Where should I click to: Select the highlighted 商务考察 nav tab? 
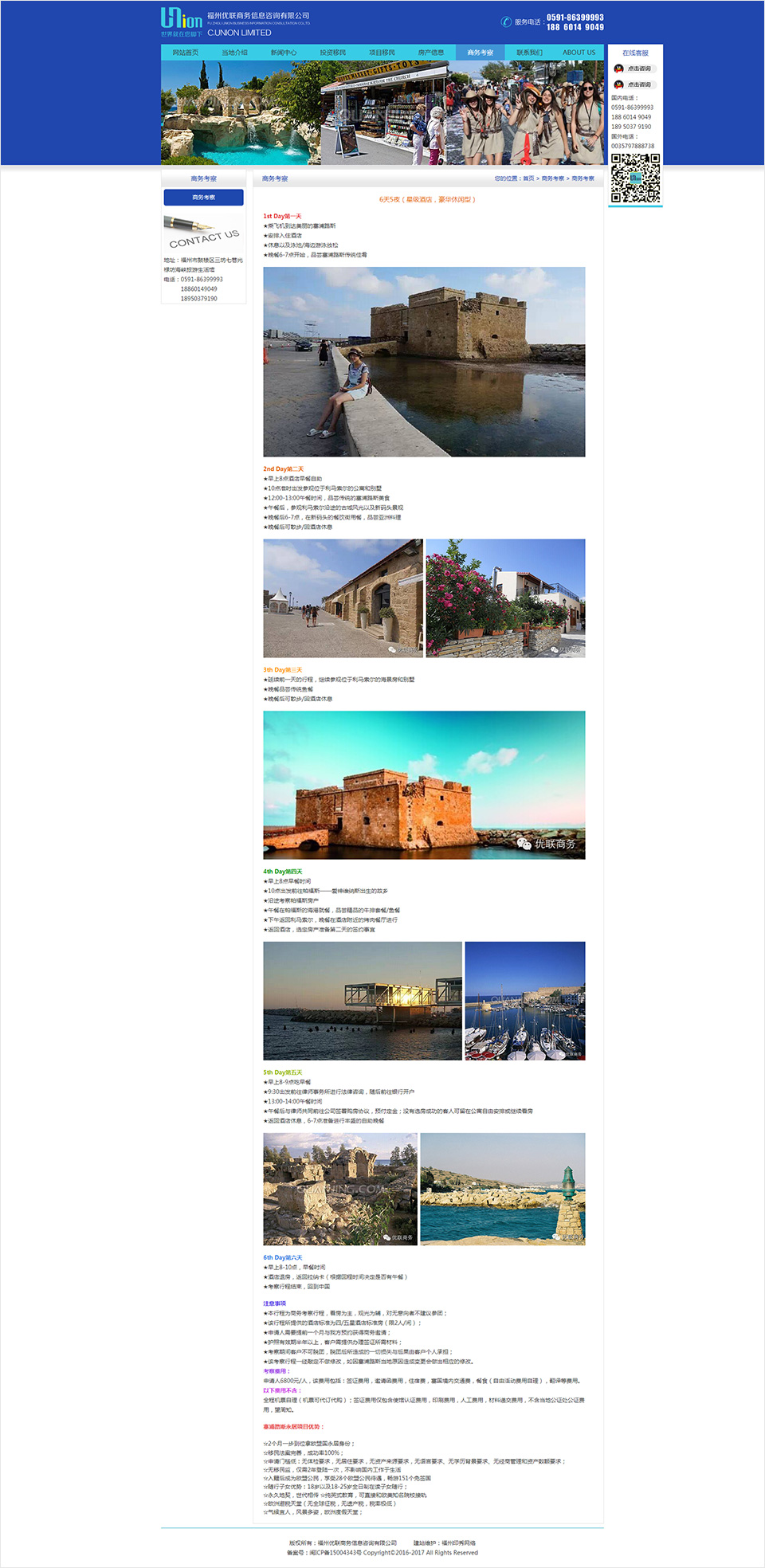point(480,53)
